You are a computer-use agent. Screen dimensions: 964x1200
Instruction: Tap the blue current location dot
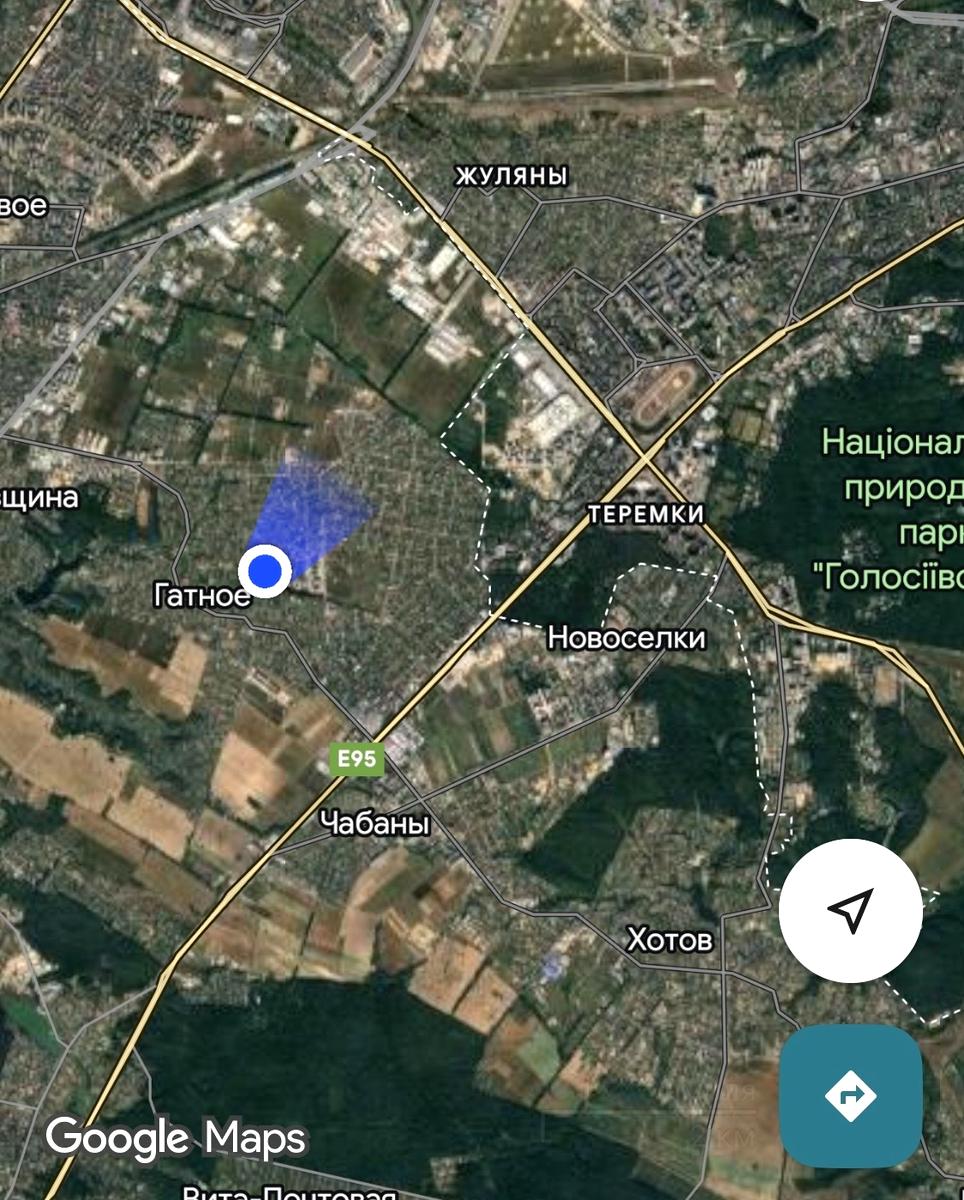point(265,571)
